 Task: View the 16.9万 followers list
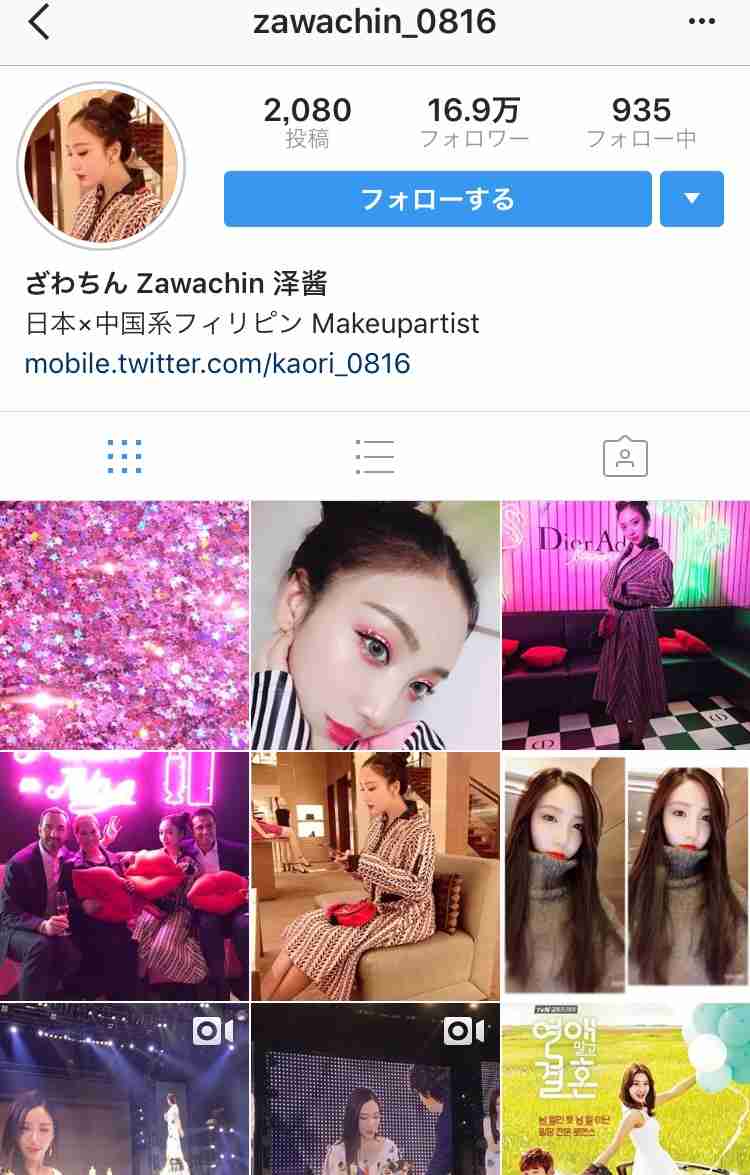coord(474,122)
